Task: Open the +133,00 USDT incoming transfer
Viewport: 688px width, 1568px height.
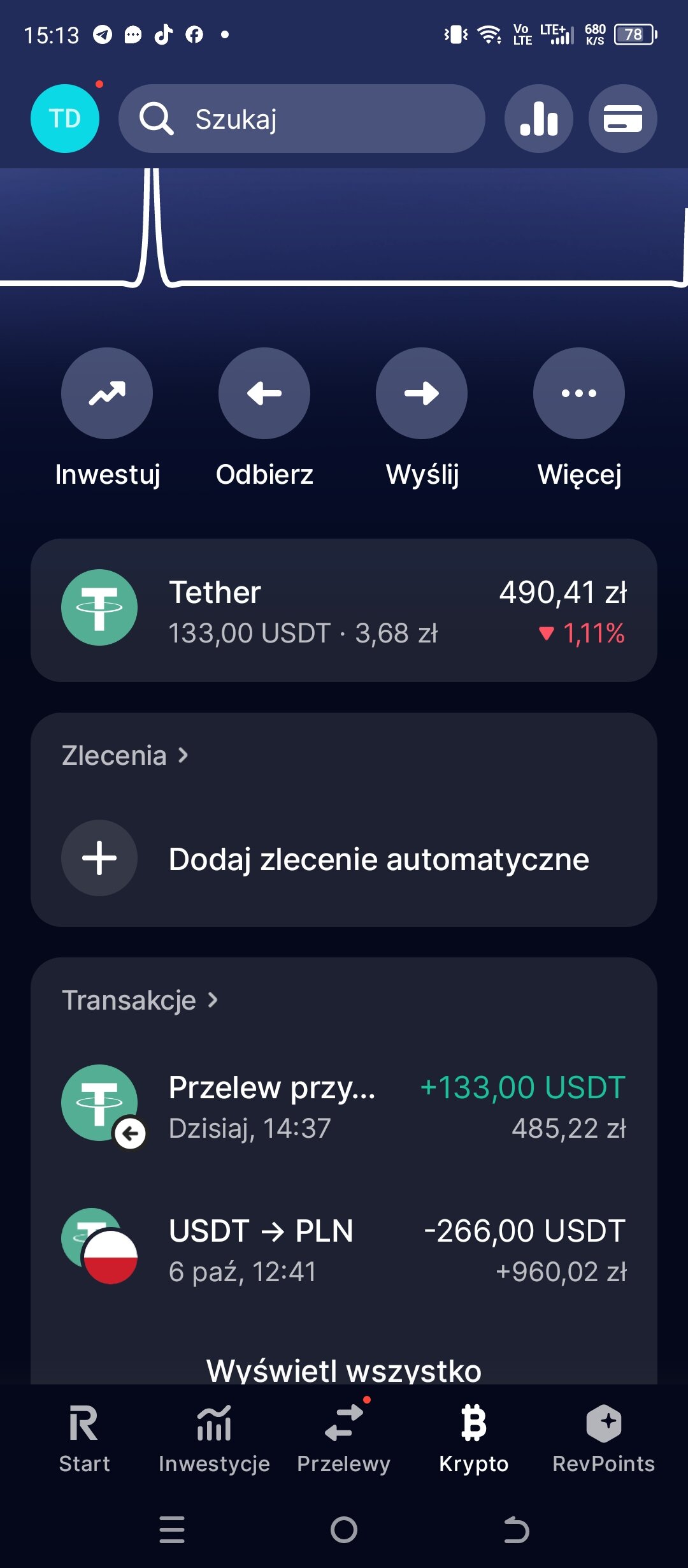Action: 344,1107
